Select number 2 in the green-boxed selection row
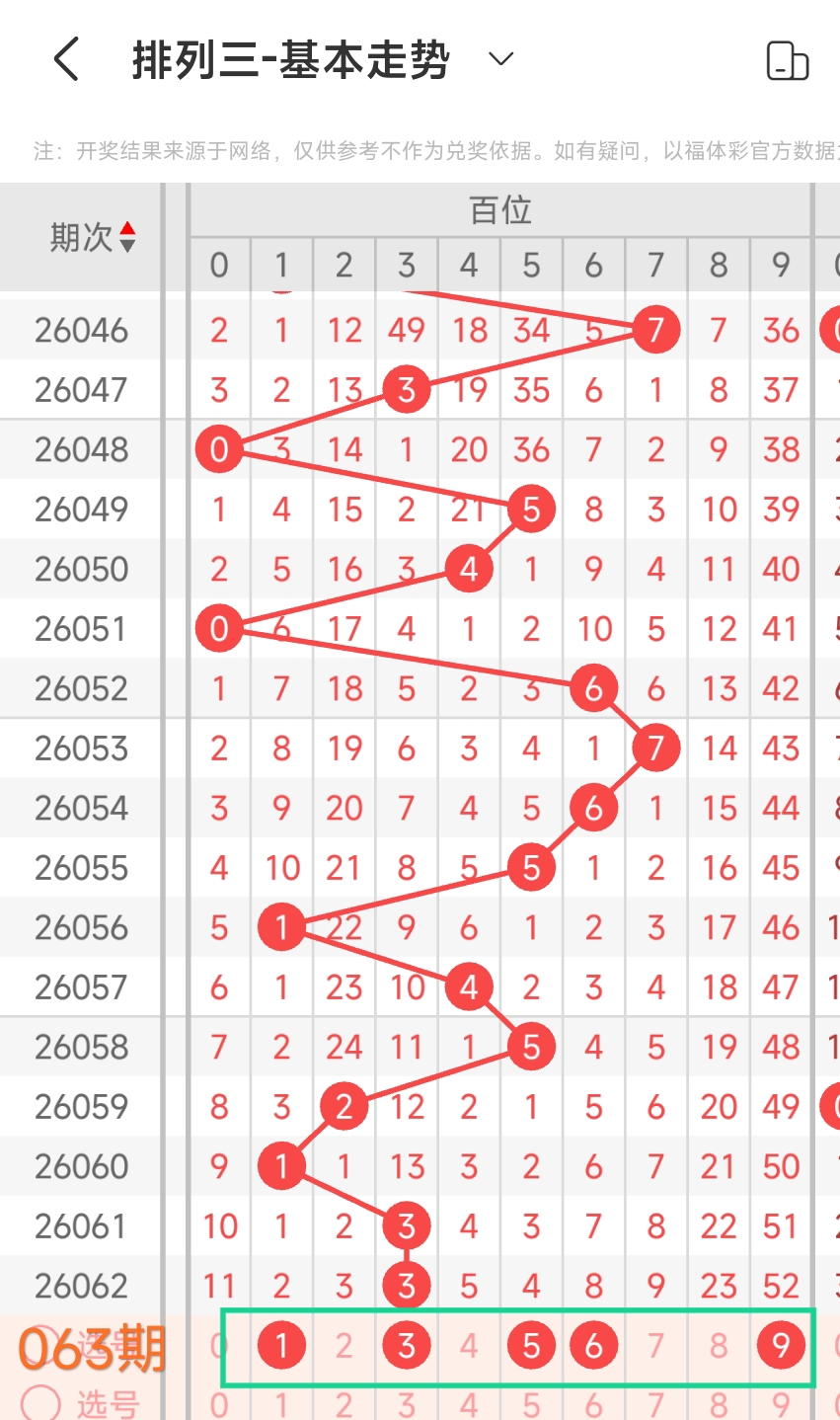This screenshot has width=840, height=1420. click(344, 1345)
